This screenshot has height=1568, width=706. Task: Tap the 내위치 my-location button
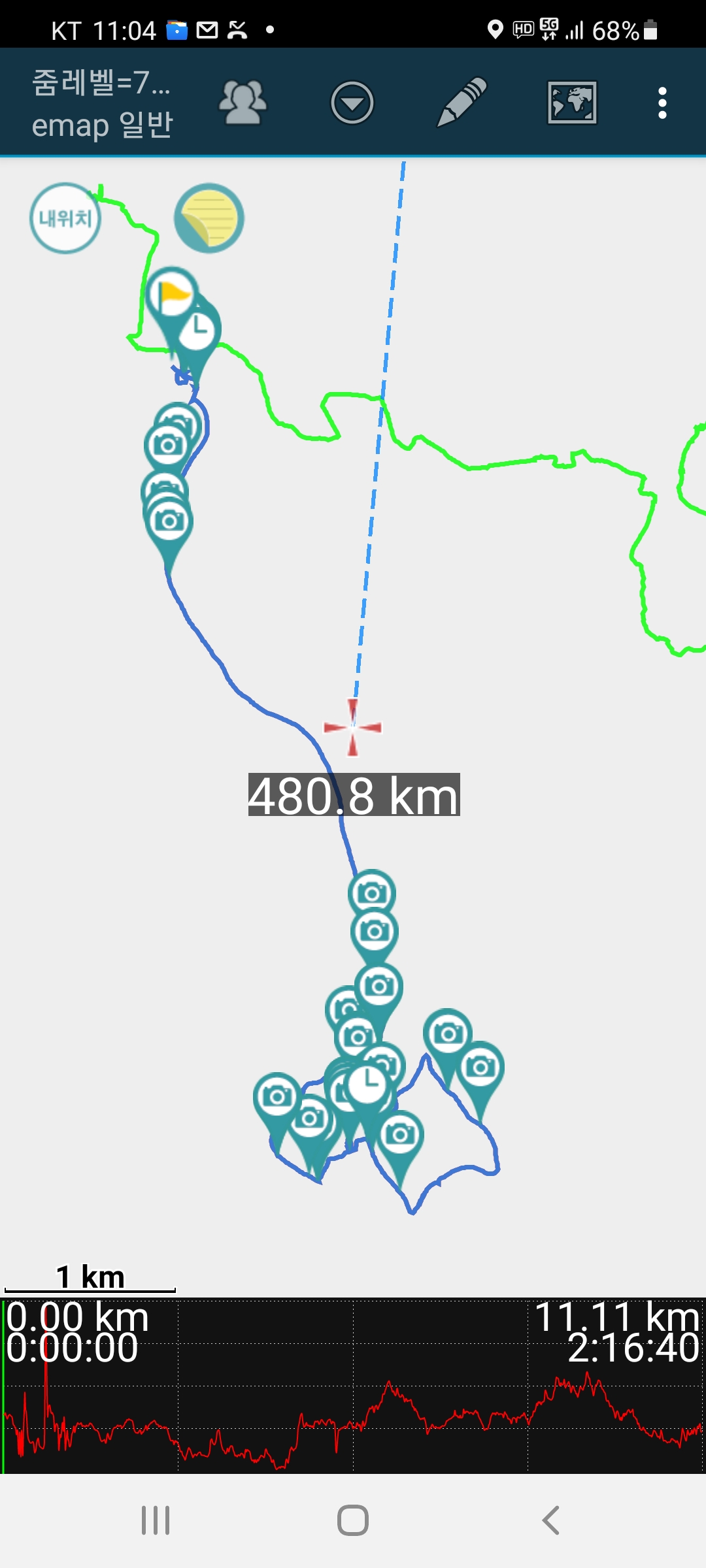[x=65, y=218]
